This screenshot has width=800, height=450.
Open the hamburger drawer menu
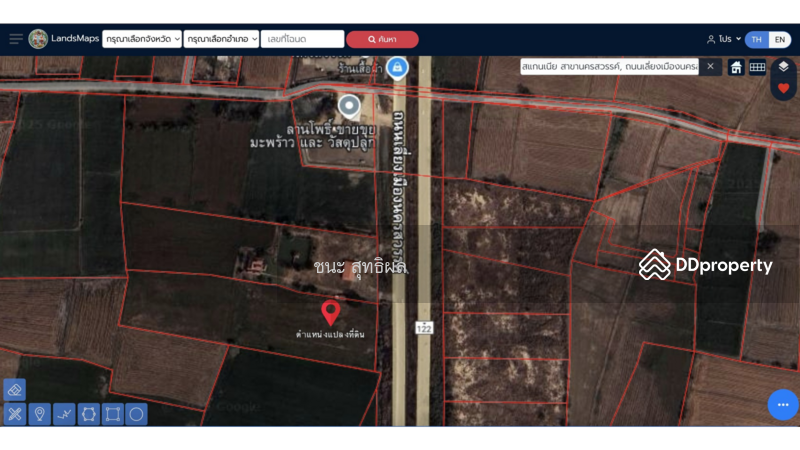(15, 39)
